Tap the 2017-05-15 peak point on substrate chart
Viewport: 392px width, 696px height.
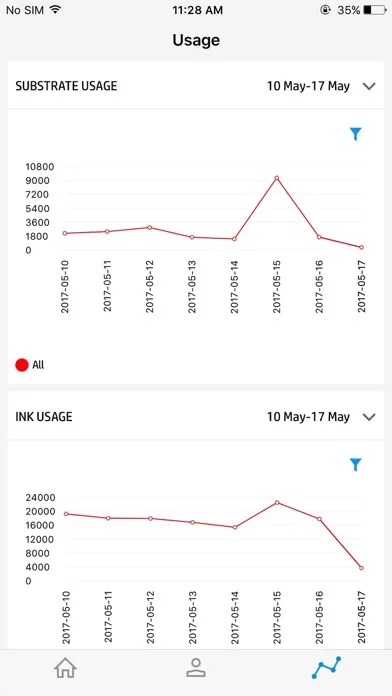[x=277, y=178]
